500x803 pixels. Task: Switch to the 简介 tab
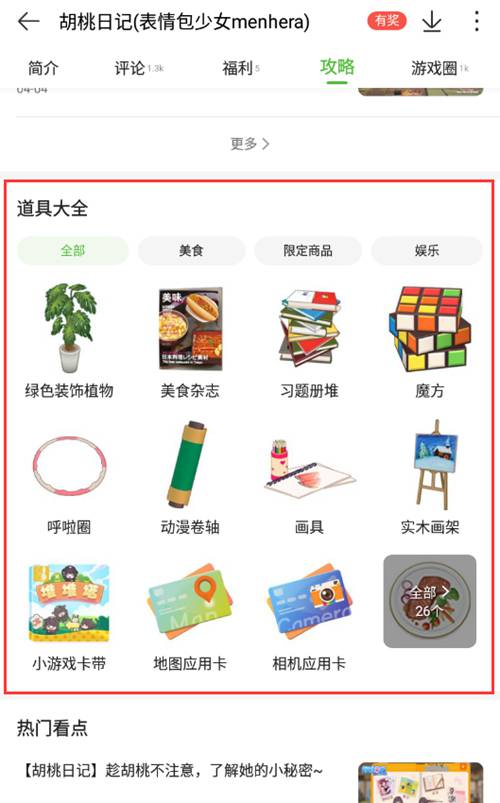[43, 68]
